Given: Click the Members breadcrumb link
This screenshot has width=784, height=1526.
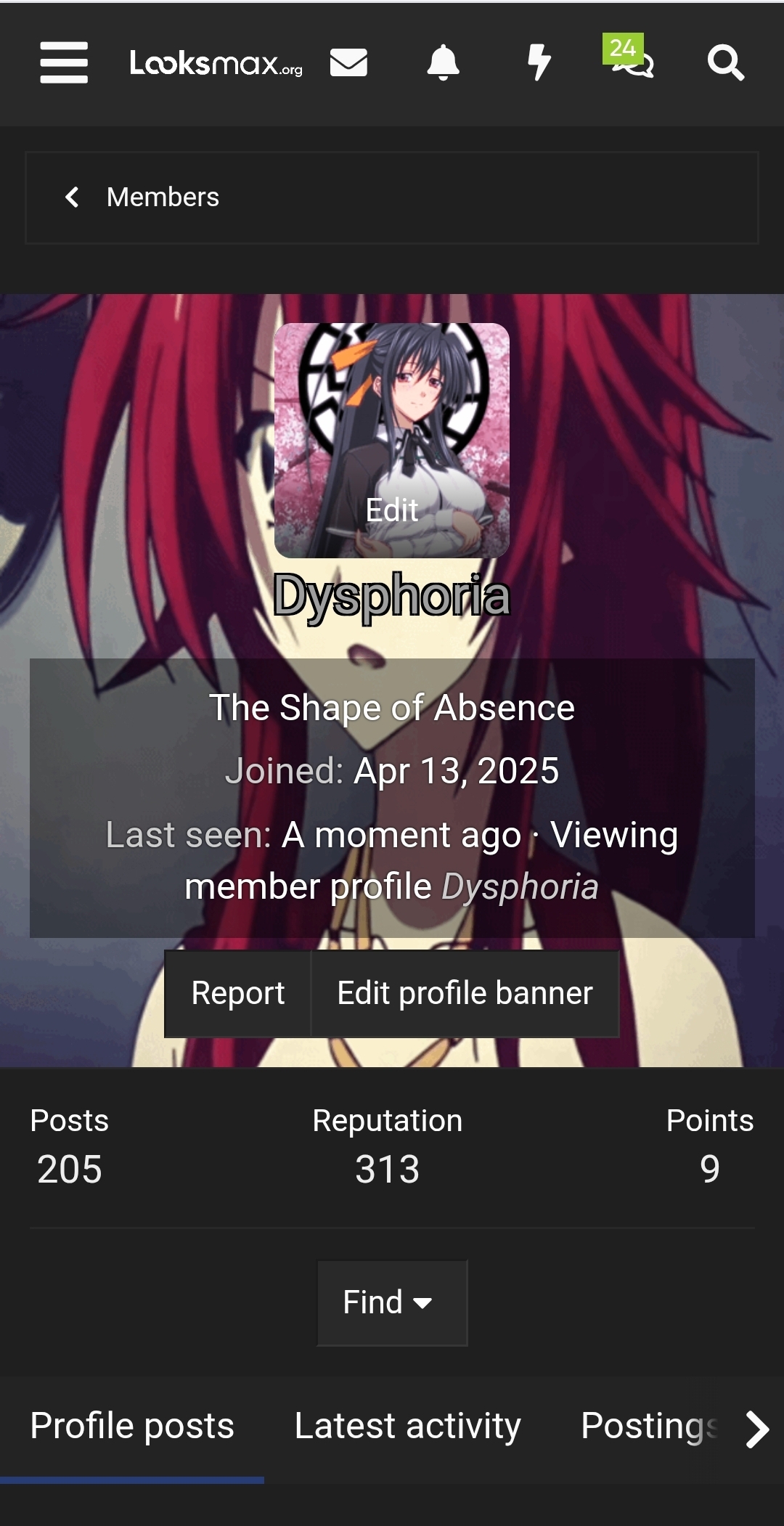Looking at the screenshot, I should pyautogui.click(x=163, y=197).
